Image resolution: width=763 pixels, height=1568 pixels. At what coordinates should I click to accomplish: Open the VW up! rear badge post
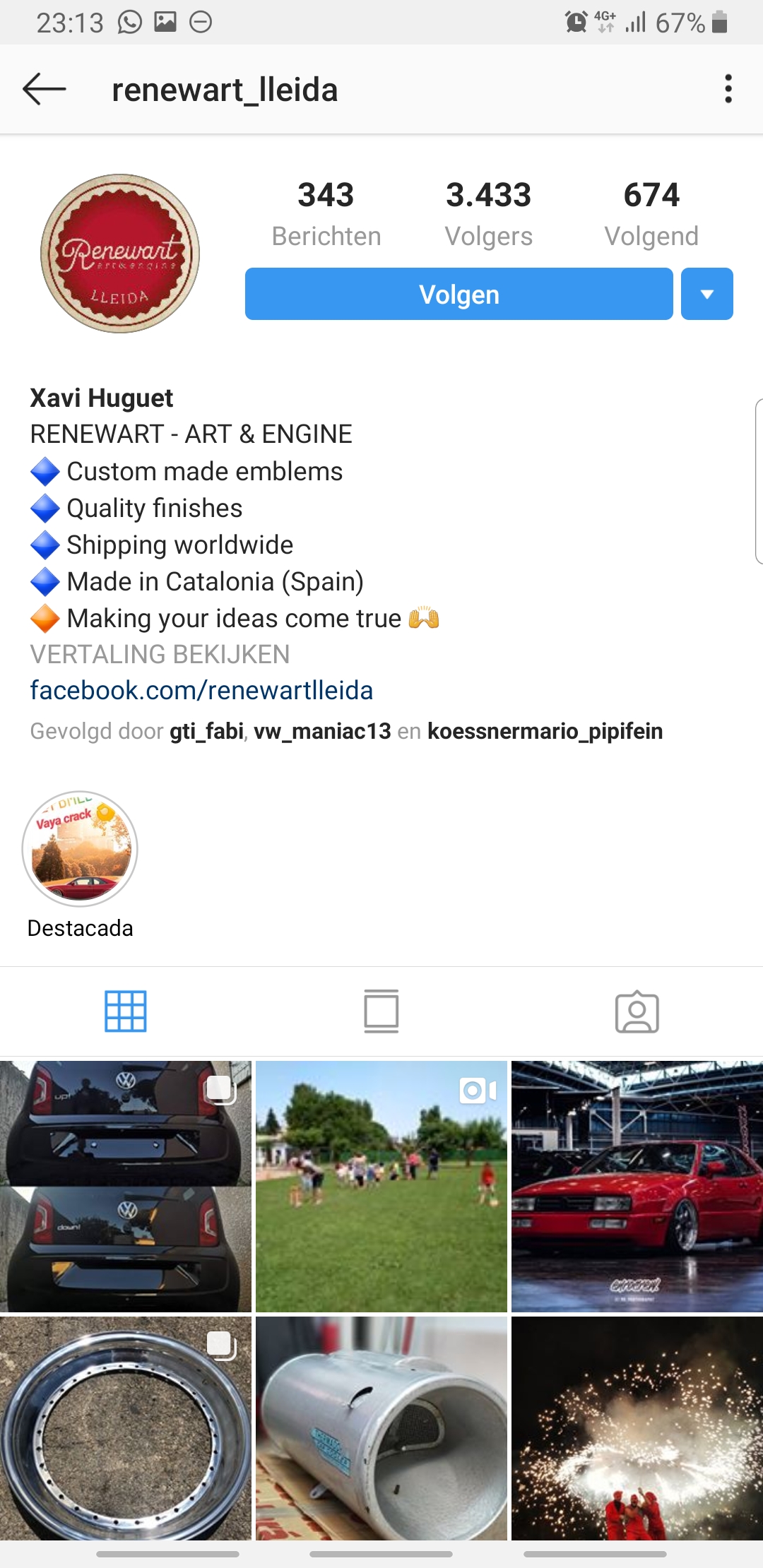click(126, 1186)
